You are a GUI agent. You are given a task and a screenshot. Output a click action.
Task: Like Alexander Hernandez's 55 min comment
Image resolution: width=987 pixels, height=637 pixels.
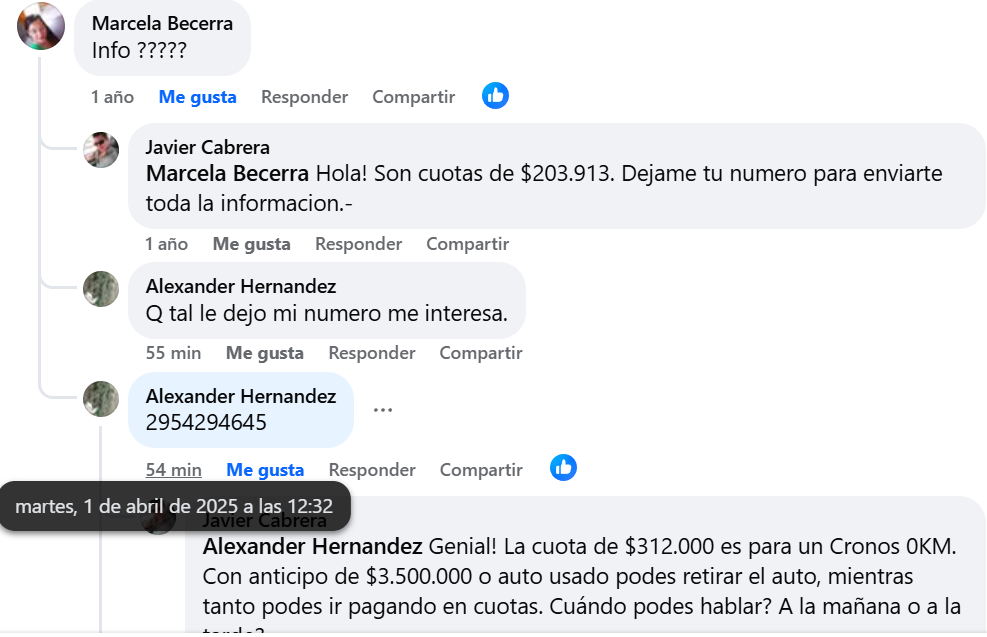click(264, 353)
